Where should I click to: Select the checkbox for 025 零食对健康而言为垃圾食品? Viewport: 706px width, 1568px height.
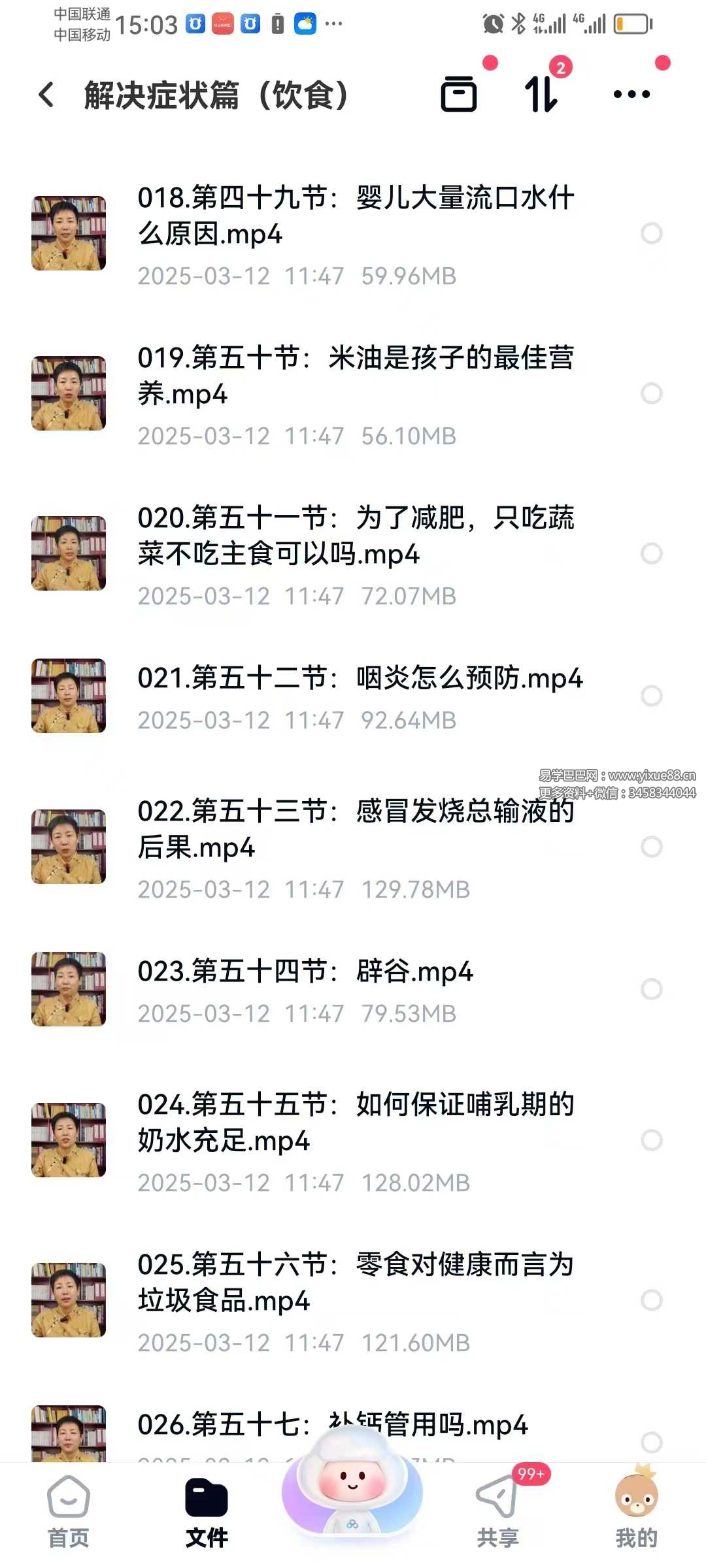point(651,1300)
